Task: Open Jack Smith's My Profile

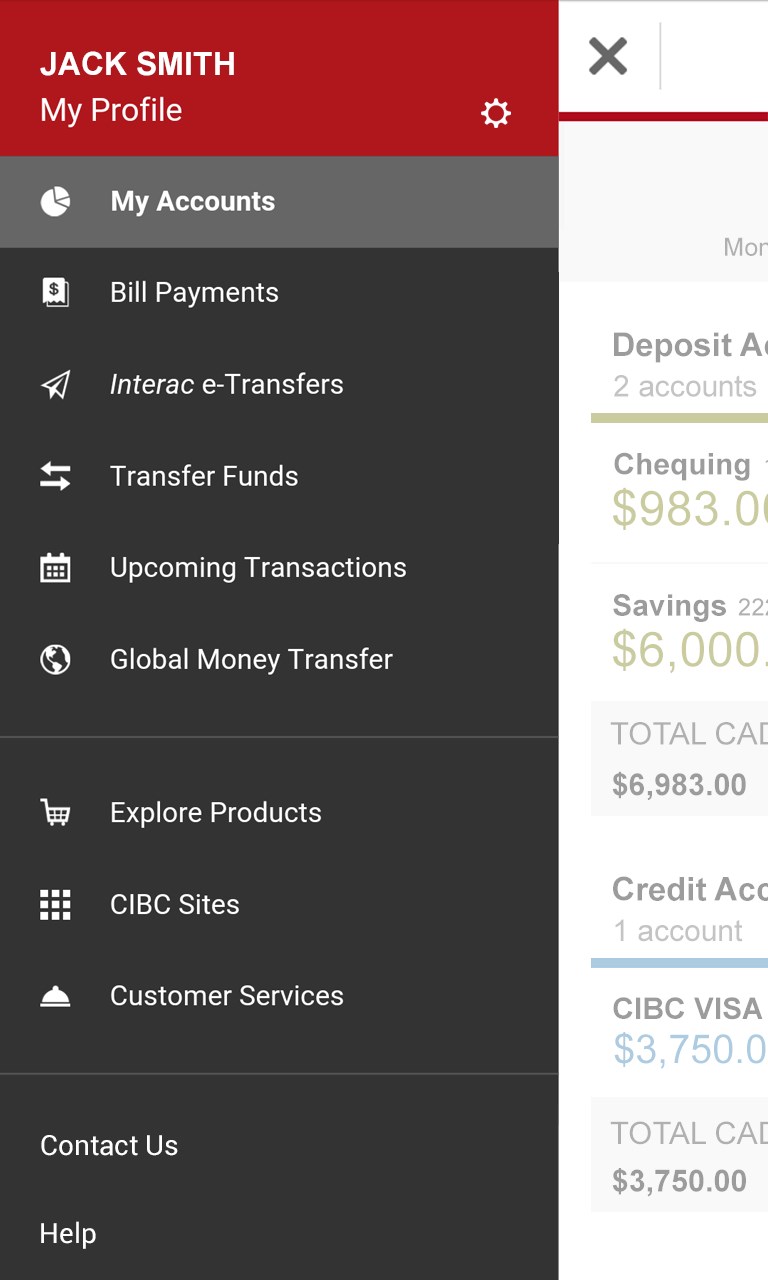Action: (111, 110)
